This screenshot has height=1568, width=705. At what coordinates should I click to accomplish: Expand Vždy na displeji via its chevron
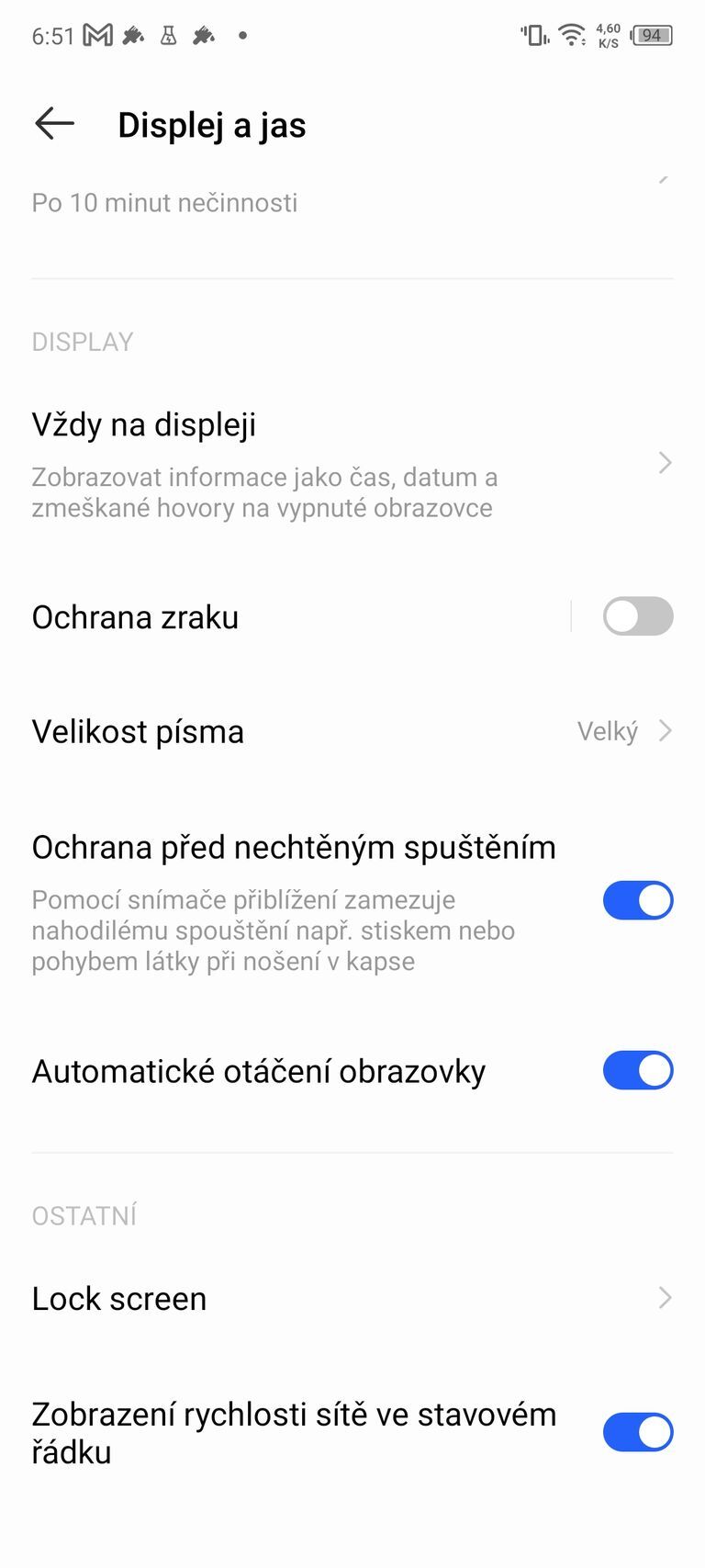click(665, 463)
